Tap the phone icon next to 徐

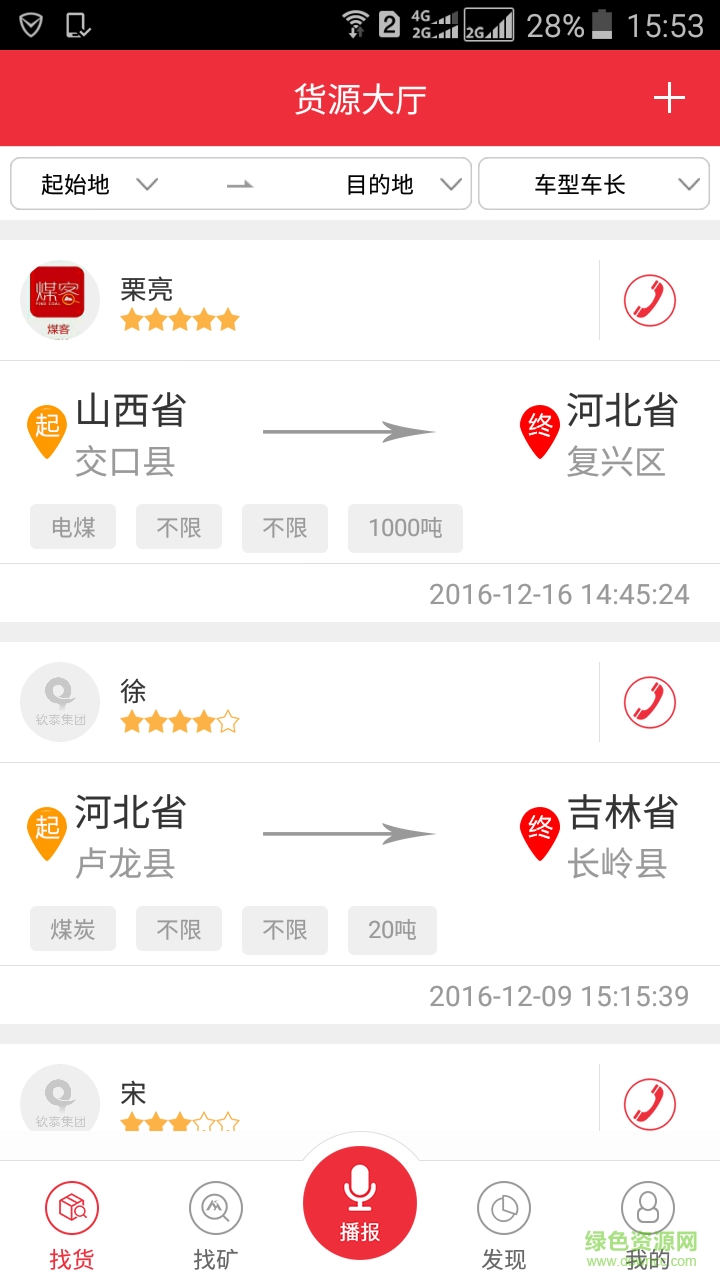click(x=649, y=702)
